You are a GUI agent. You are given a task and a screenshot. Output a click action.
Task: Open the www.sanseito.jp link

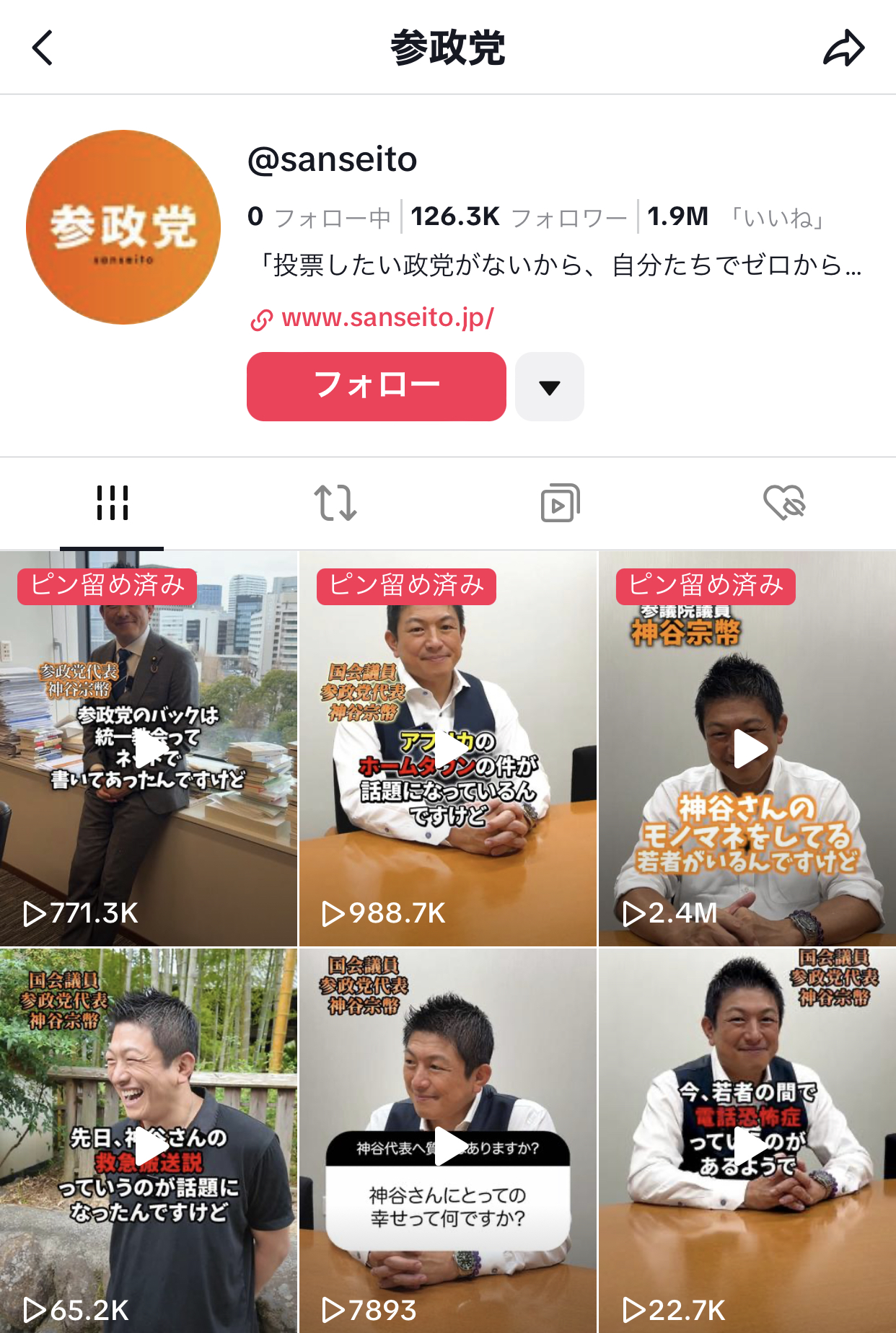point(387,318)
